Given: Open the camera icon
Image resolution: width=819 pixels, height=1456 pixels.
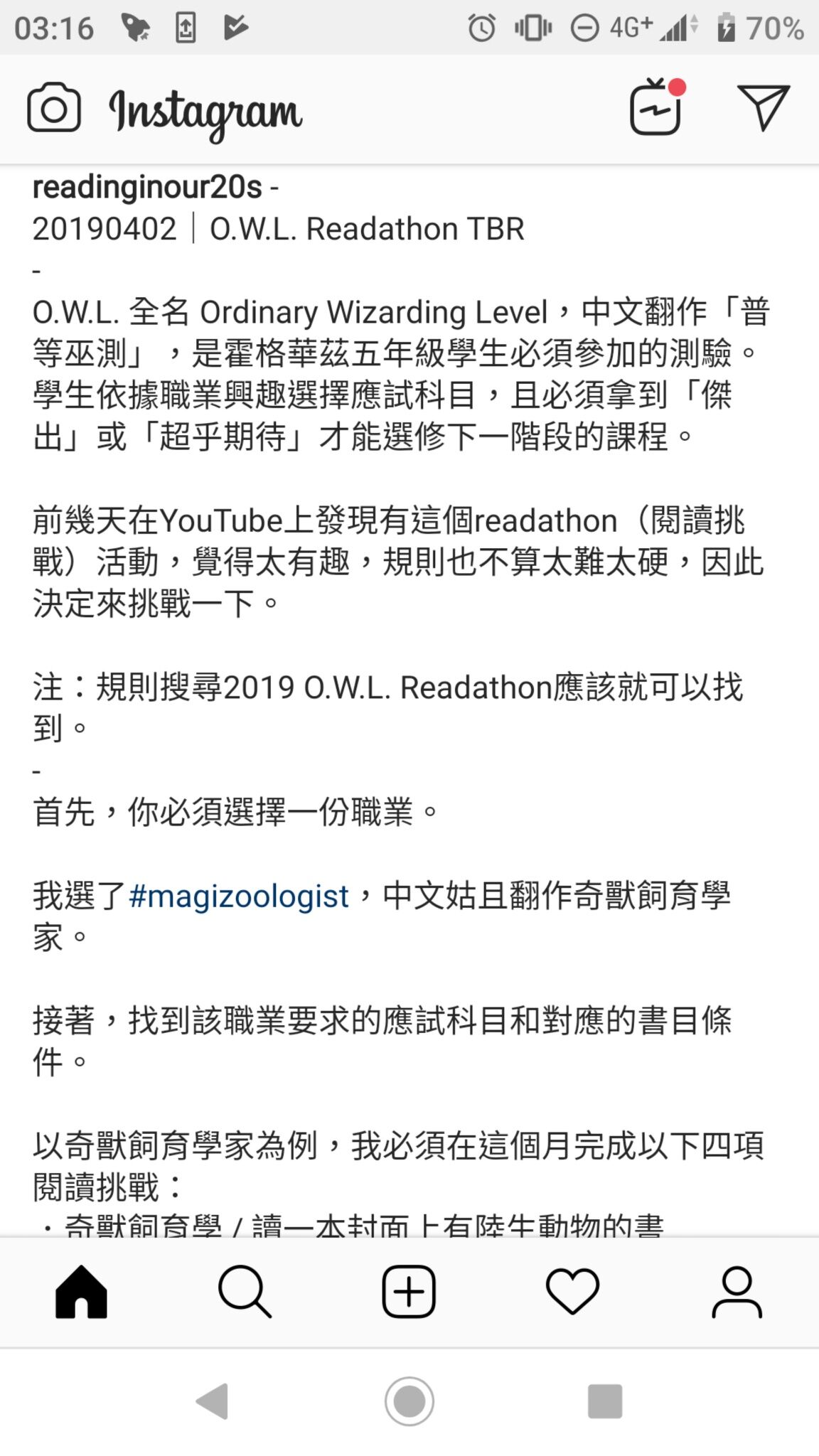Looking at the screenshot, I should [x=53, y=109].
